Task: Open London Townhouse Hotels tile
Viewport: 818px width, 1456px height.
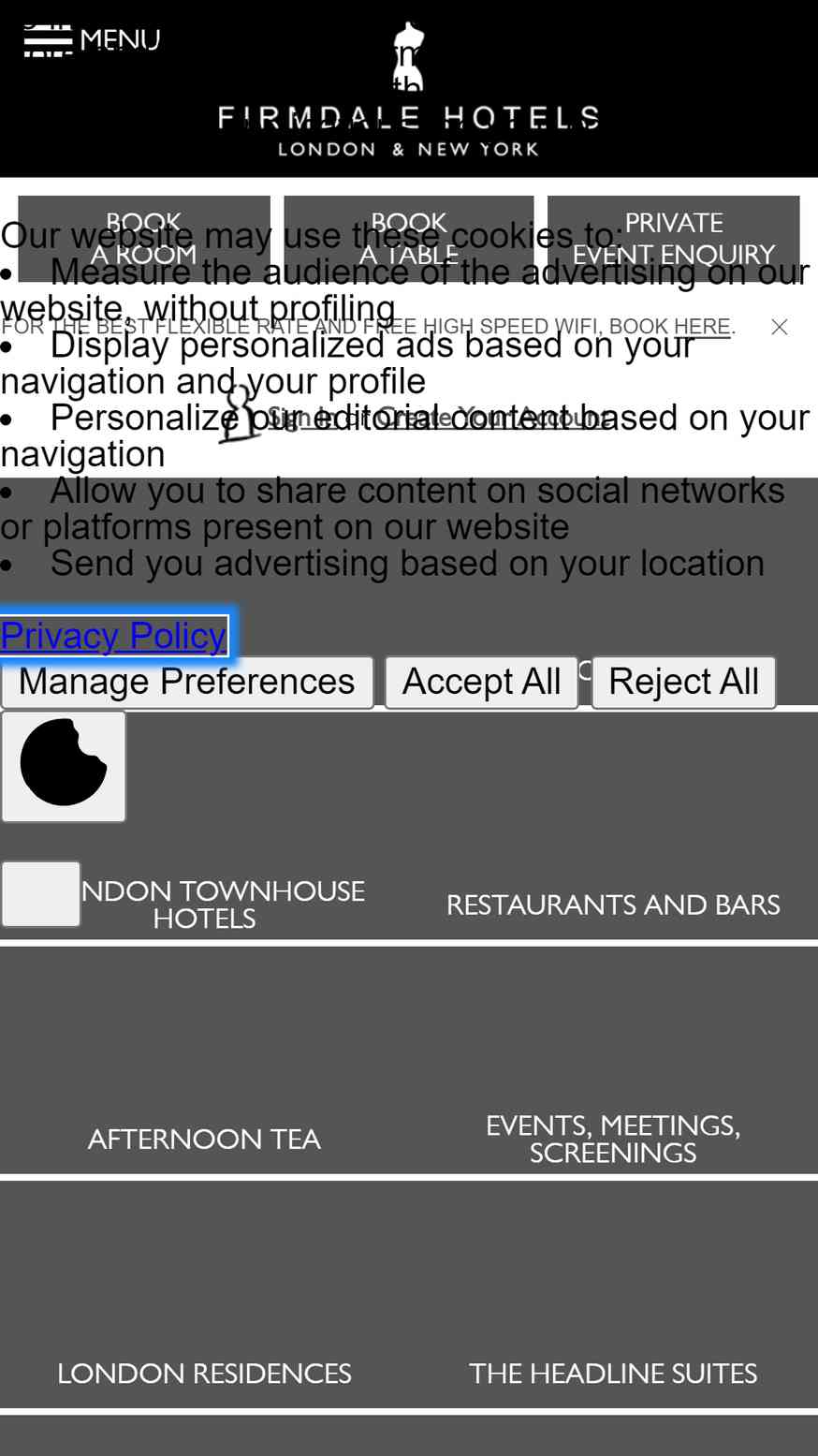Action: pos(204,825)
